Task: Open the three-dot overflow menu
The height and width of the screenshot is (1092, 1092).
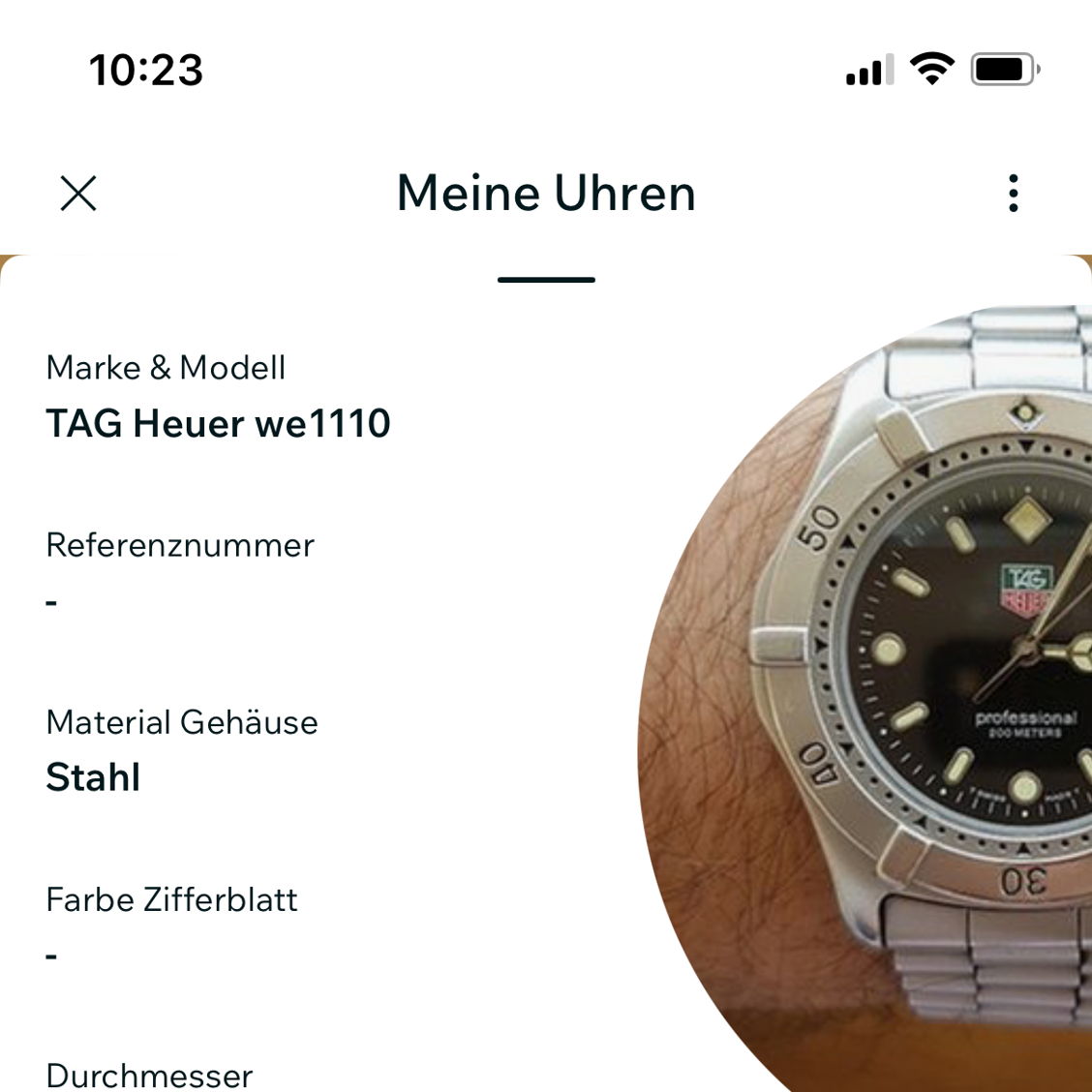Action: coord(1013,194)
